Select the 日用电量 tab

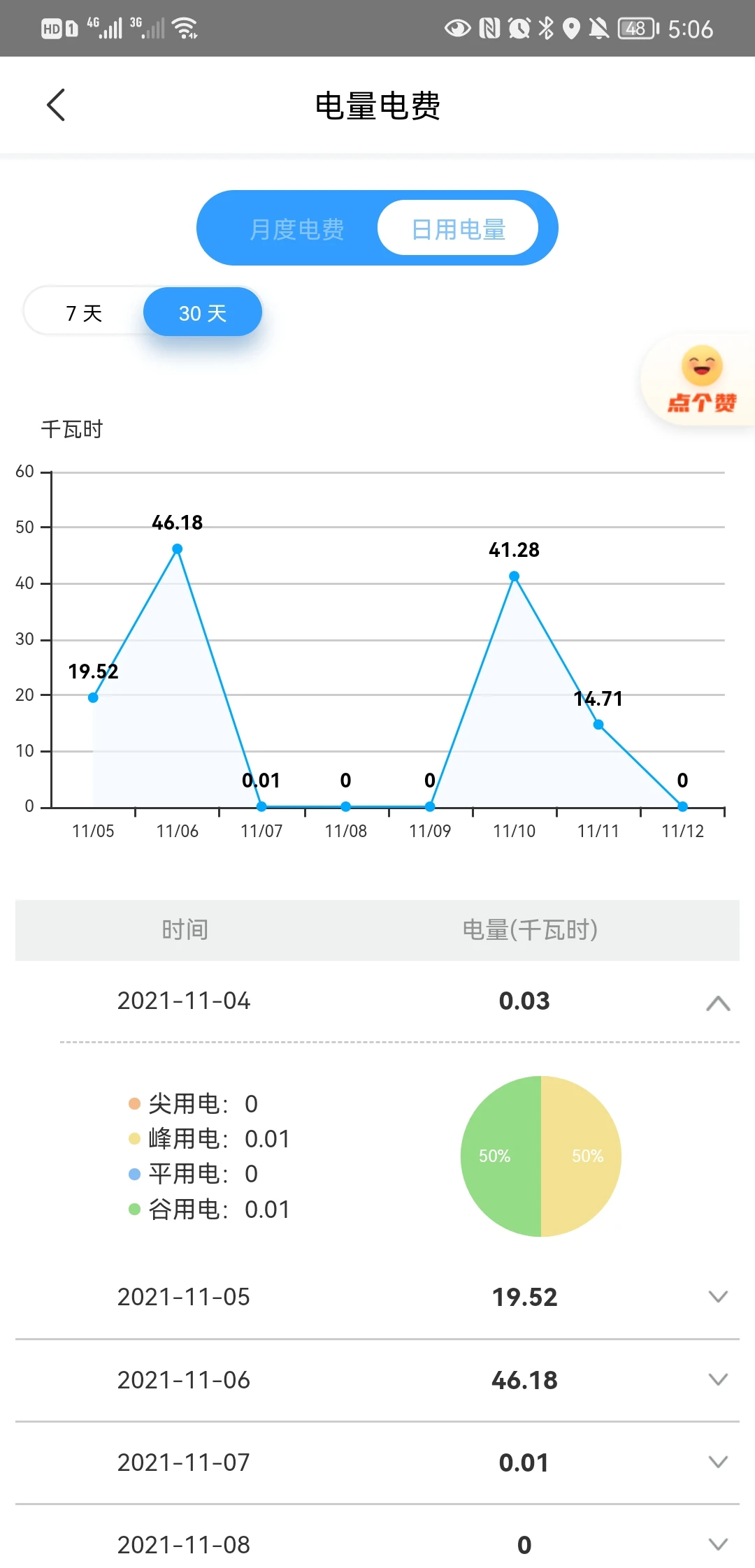458,228
